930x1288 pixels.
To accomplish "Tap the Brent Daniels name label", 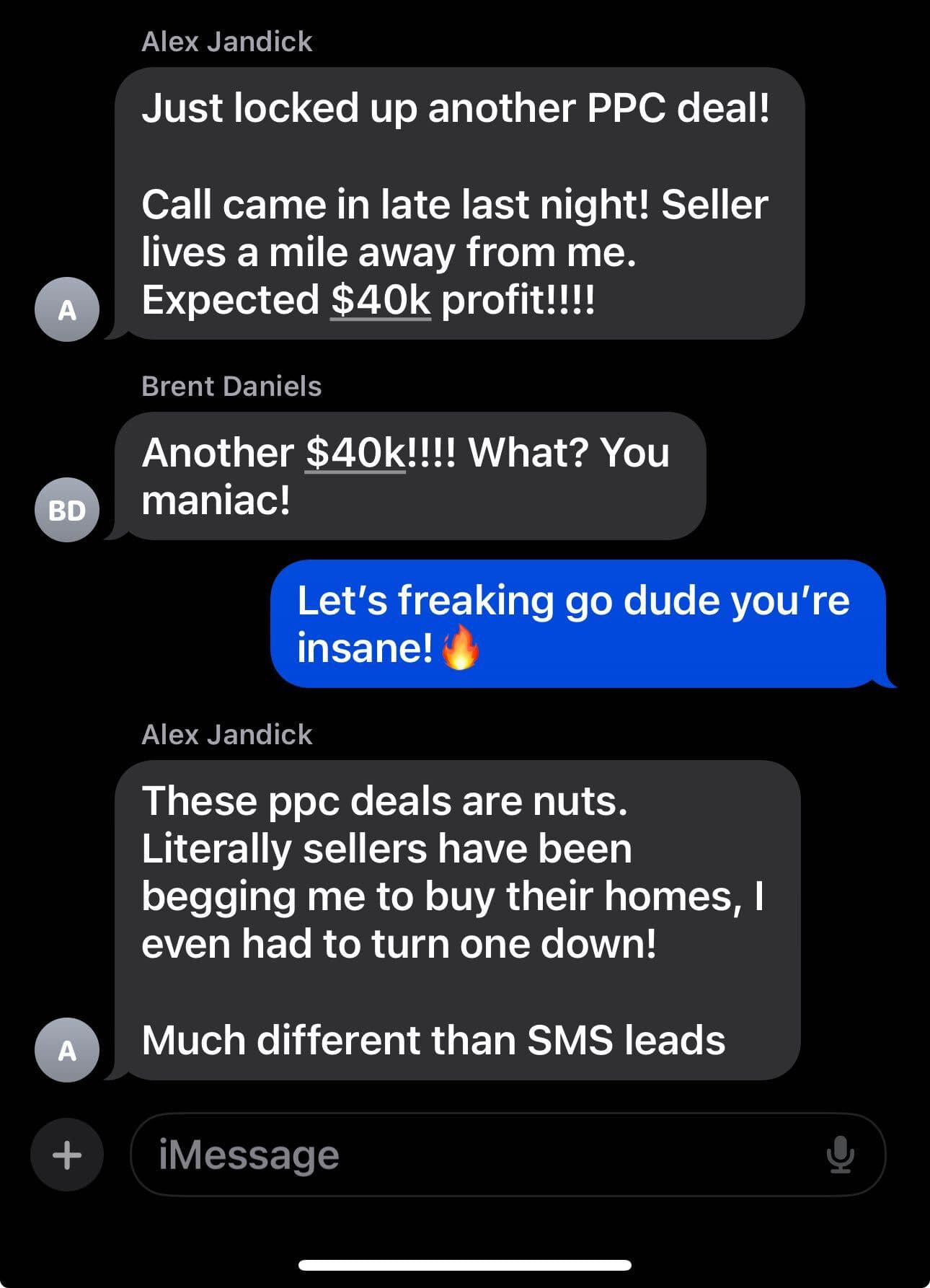I will point(232,387).
